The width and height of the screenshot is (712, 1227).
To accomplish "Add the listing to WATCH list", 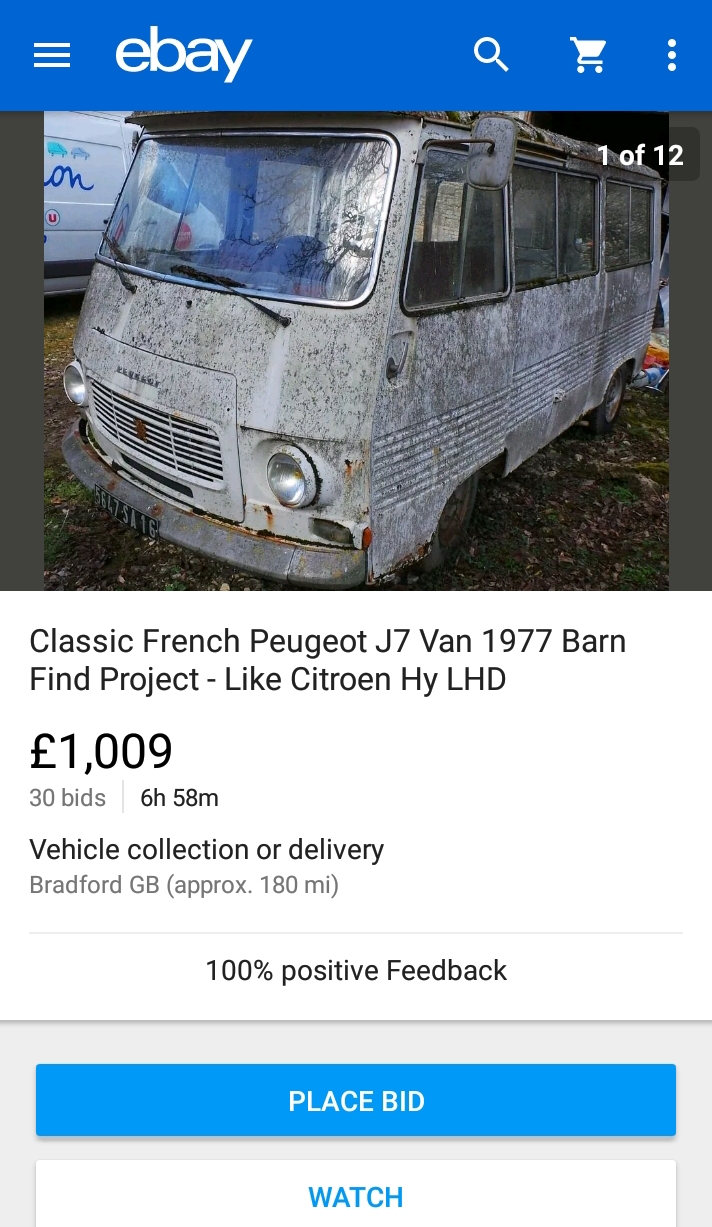I will [356, 1194].
